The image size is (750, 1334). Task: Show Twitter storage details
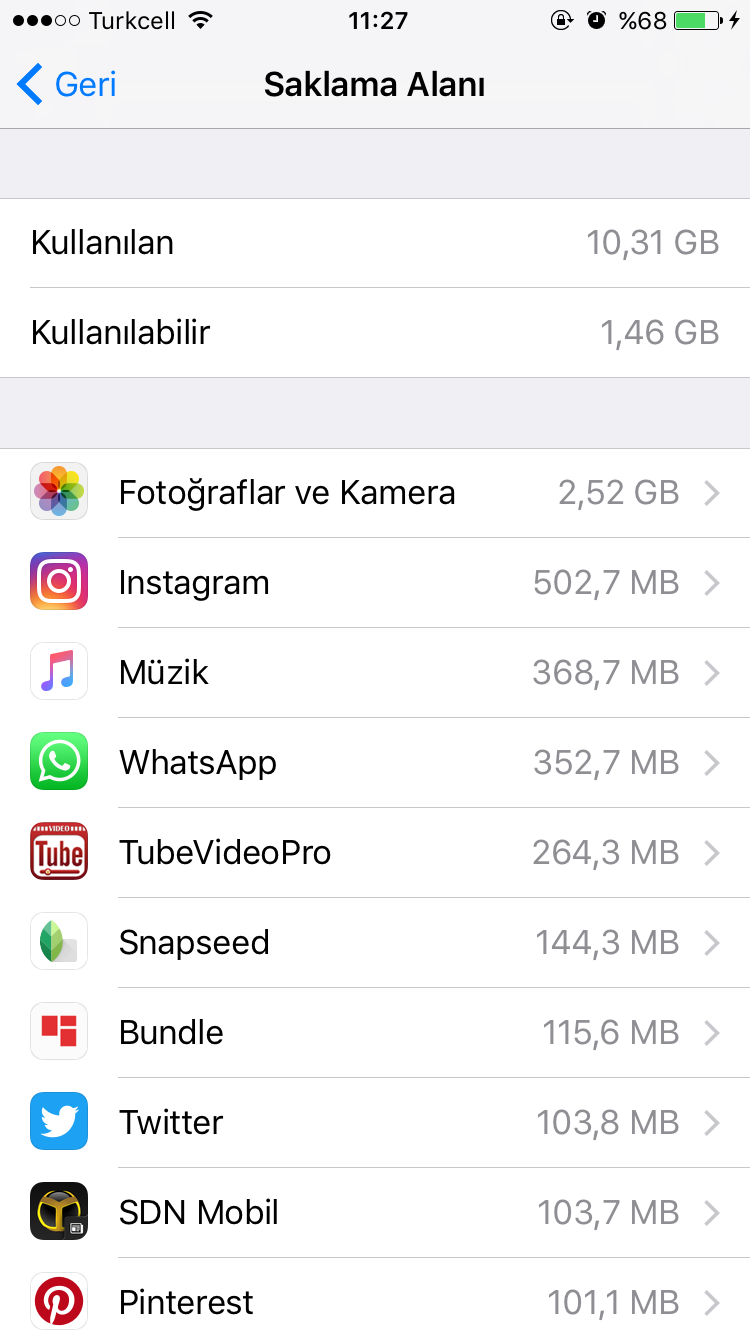pyautogui.click(x=375, y=1122)
